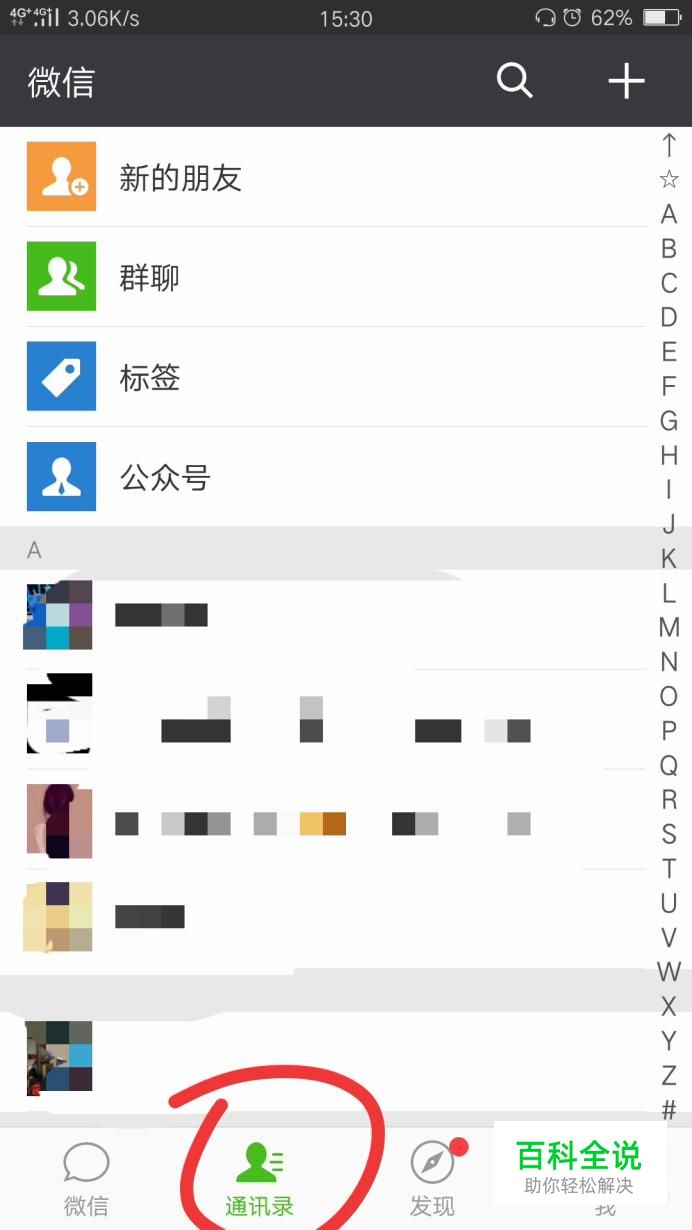This screenshot has width=692, height=1230.
Task: Open the search magnifier icon
Action: pos(515,81)
